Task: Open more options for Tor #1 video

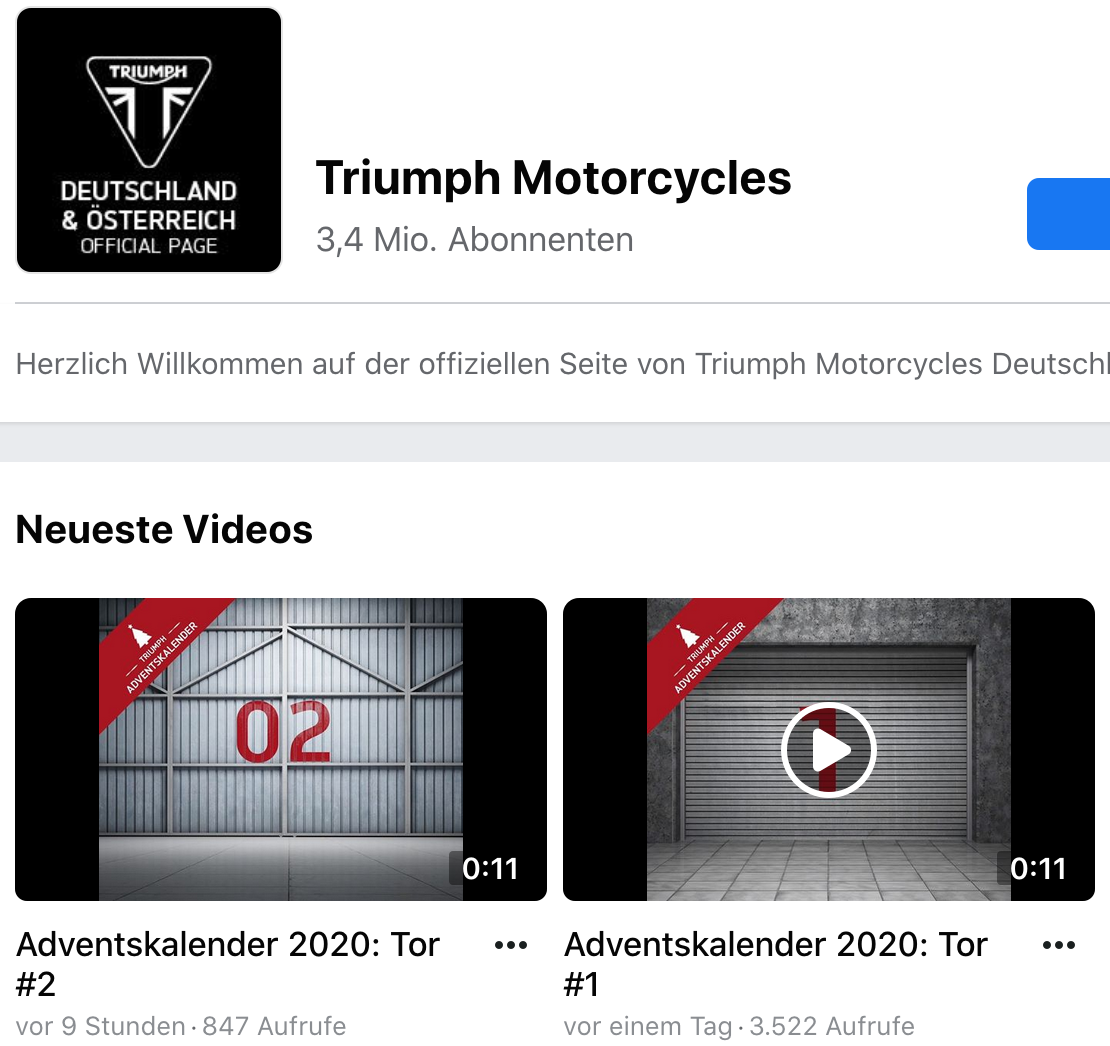Action: (1059, 945)
